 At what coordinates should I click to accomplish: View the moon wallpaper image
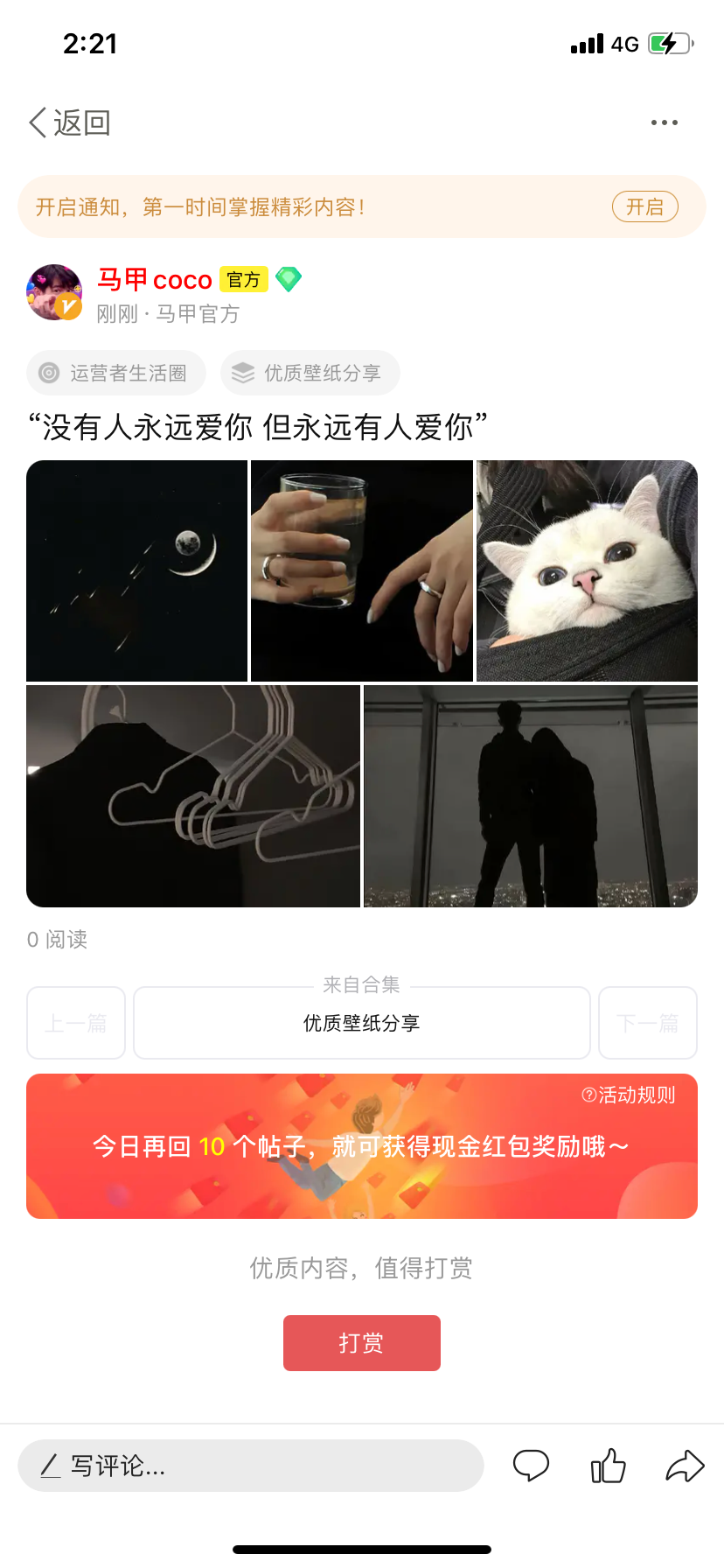(x=137, y=570)
